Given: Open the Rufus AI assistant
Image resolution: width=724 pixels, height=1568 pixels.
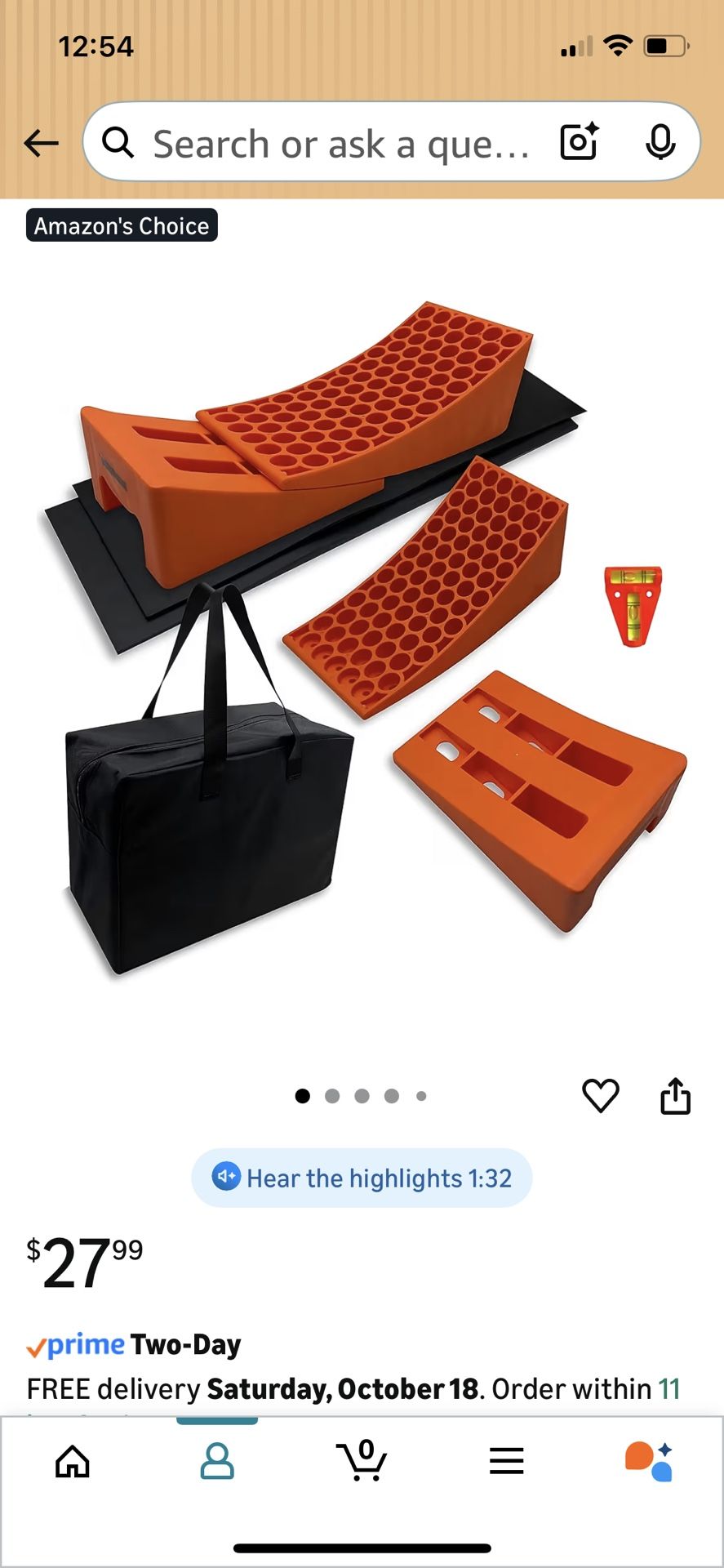Looking at the screenshot, I should tap(651, 1462).
